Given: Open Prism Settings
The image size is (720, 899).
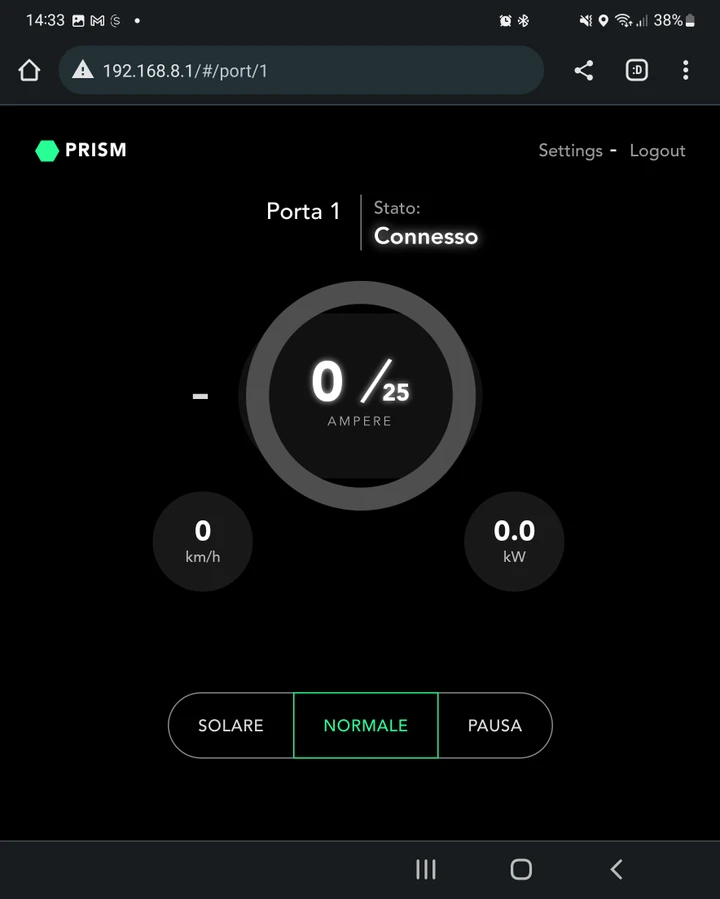Looking at the screenshot, I should point(570,151).
